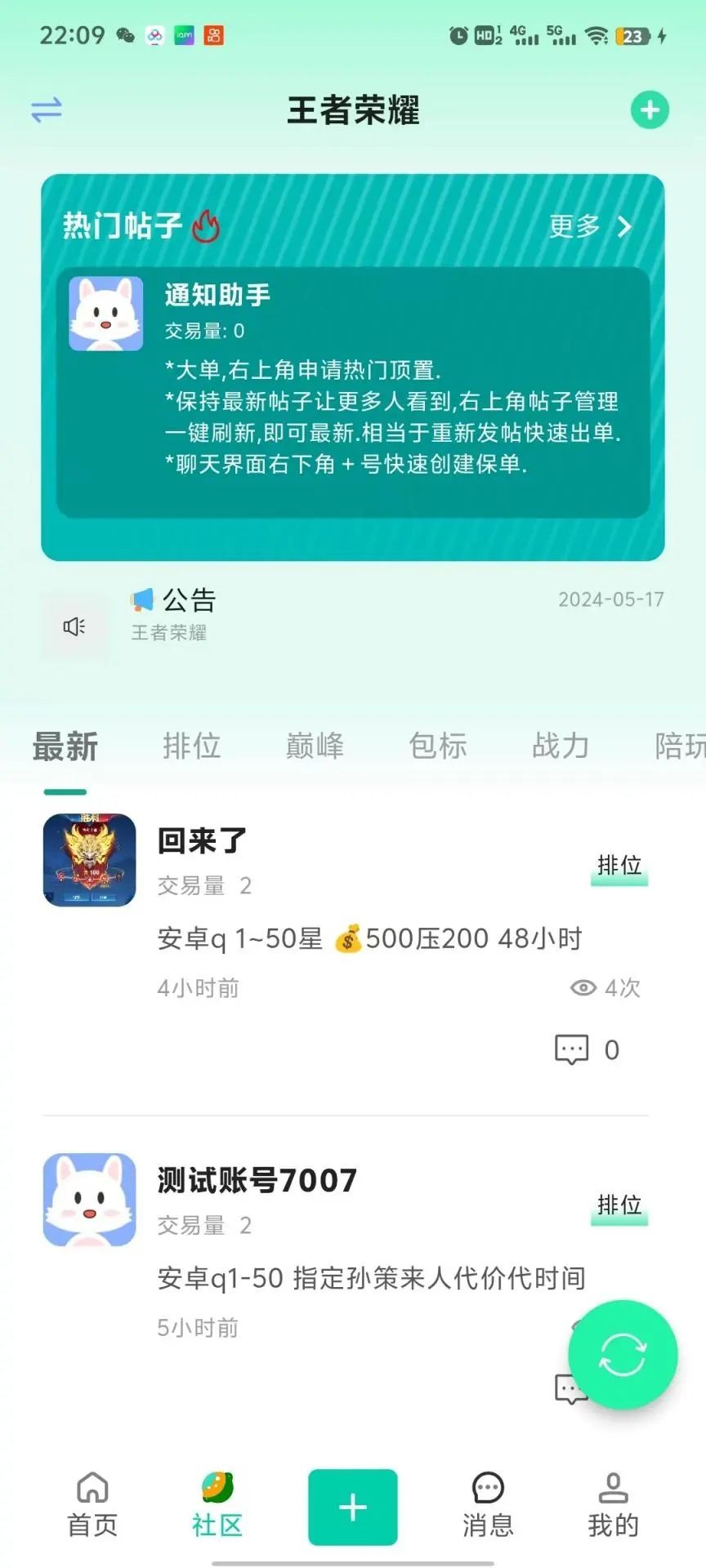Click the speaker icon beside 公告
The height and width of the screenshot is (1568, 706).
(x=74, y=626)
